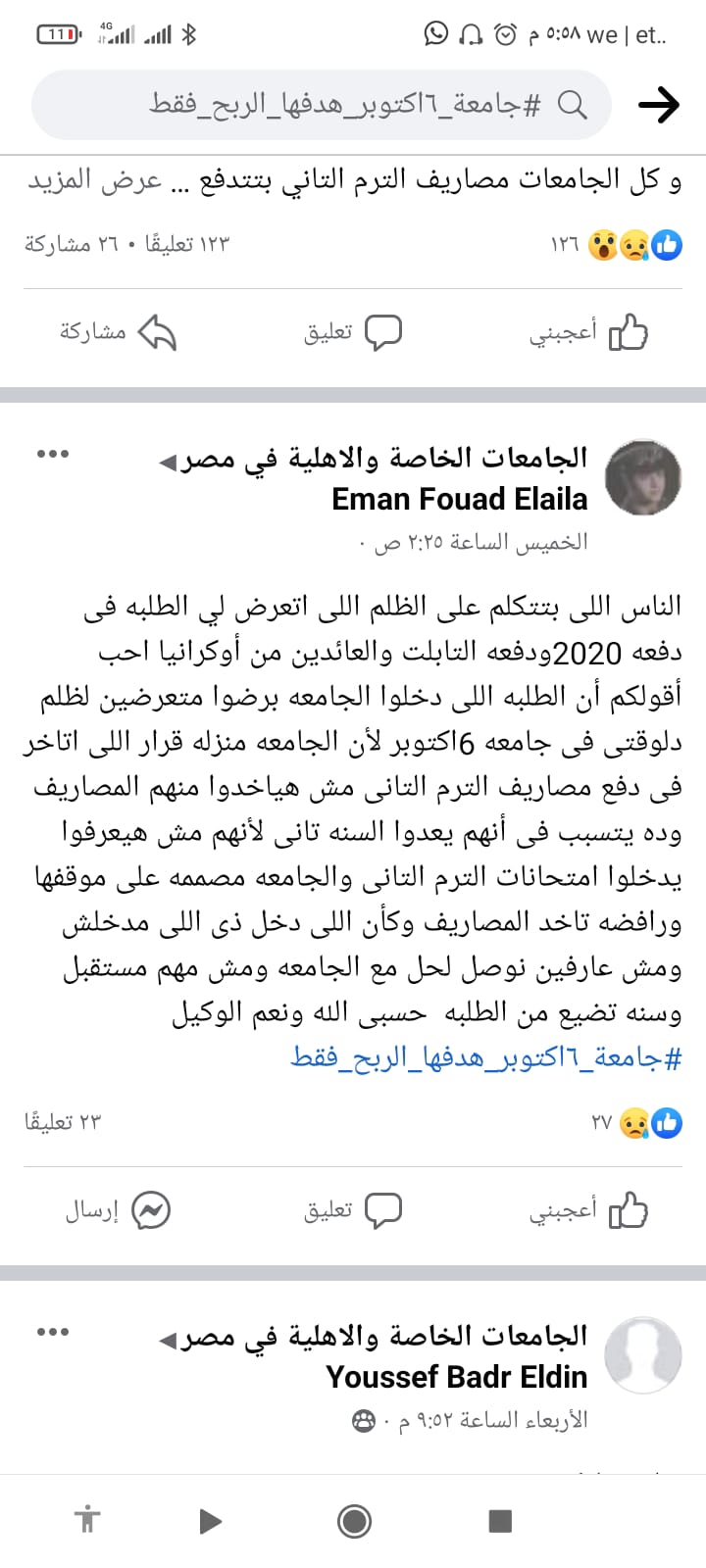Open overflow menu on Youssef Badr Eldin's post
706x1568 pixels.
pyautogui.click(x=52, y=1331)
